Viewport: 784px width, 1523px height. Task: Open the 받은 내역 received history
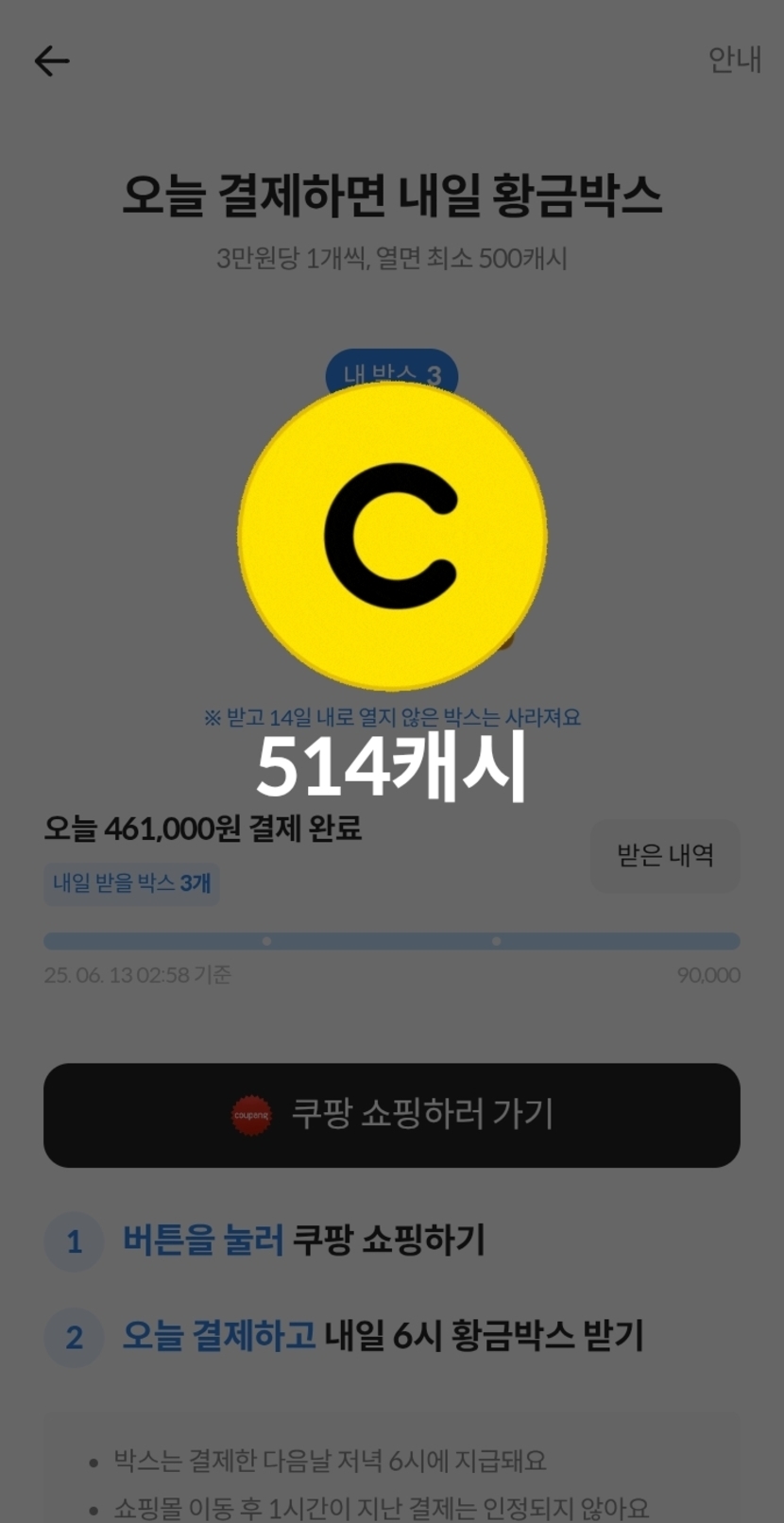click(665, 856)
